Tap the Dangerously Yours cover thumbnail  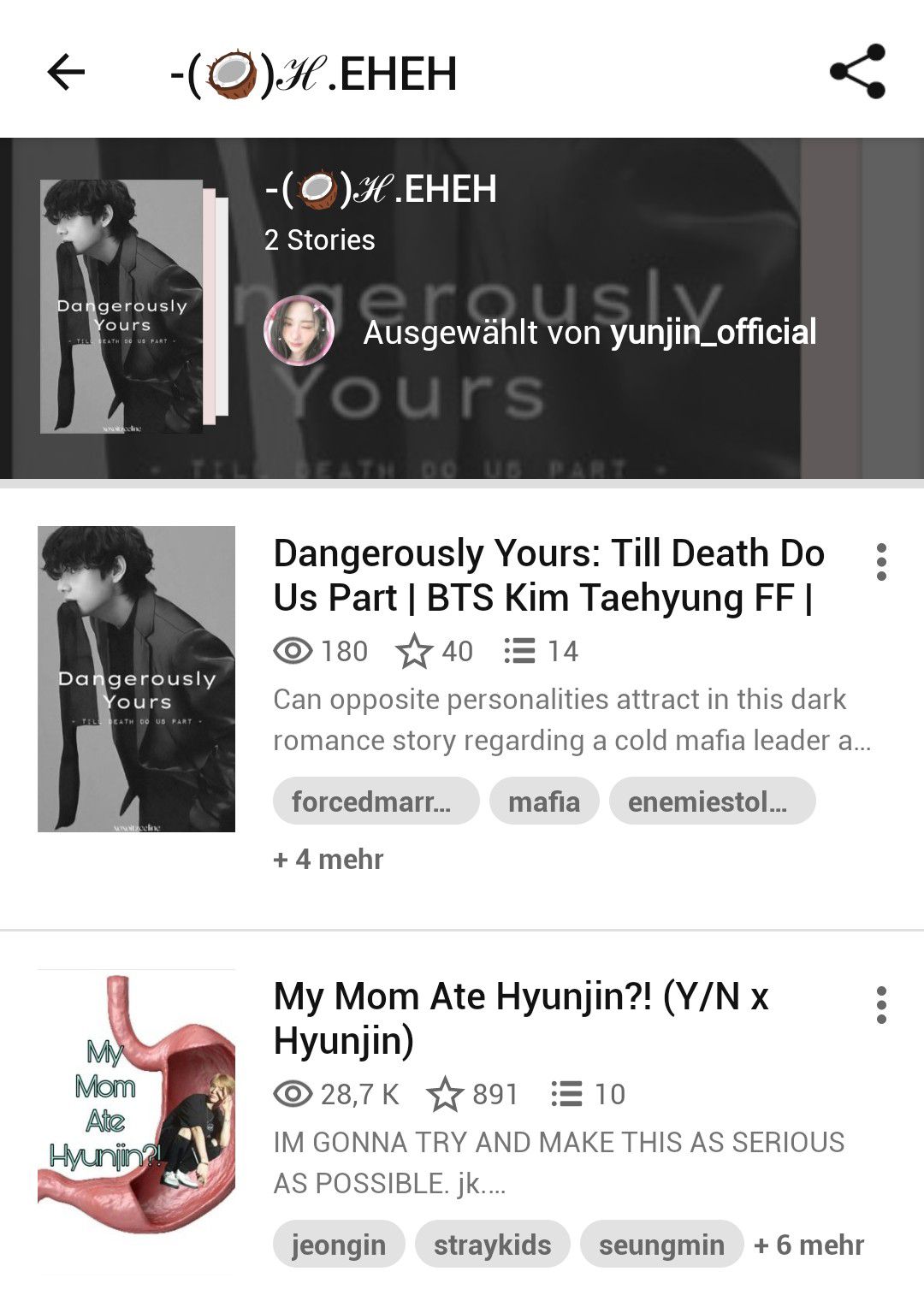(x=136, y=678)
